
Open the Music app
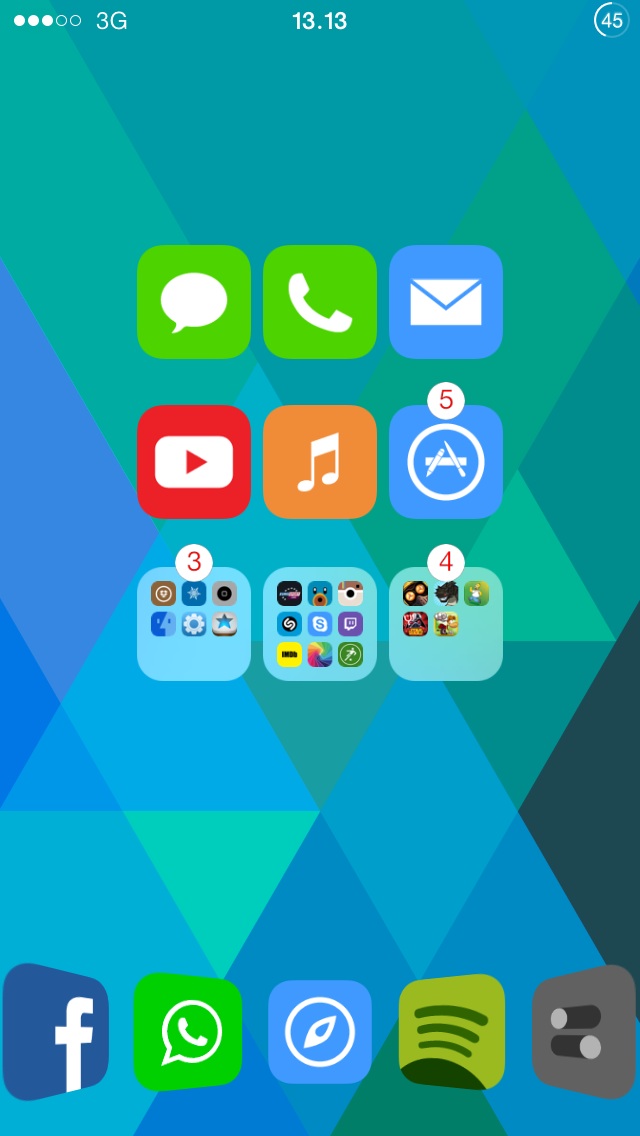pos(320,462)
